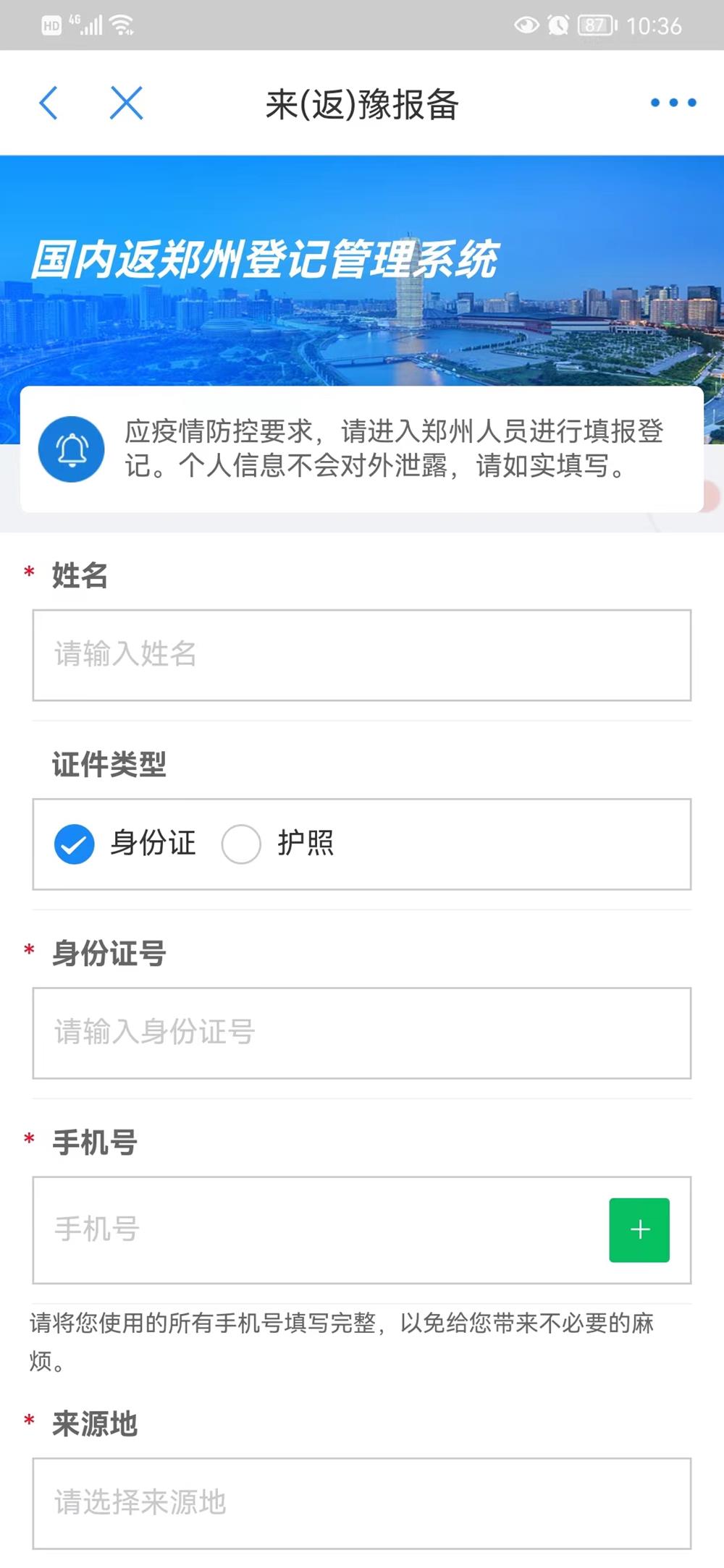Close the 来(返)豫报备 page
Viewport: 724px width, 1568px height.
(x=127, y=103)
